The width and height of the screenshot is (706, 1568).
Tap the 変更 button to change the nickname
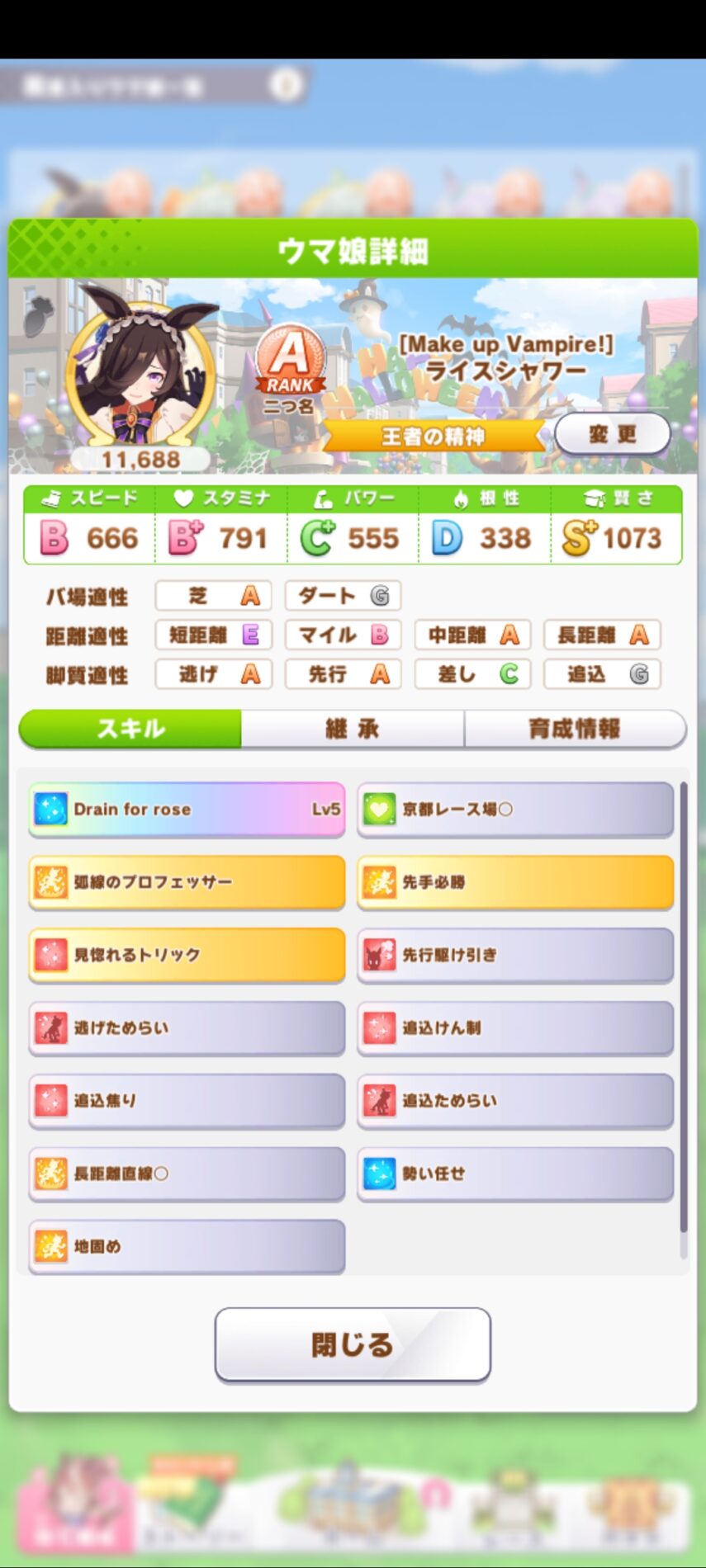pyautogui.click(x=612, y=434)
